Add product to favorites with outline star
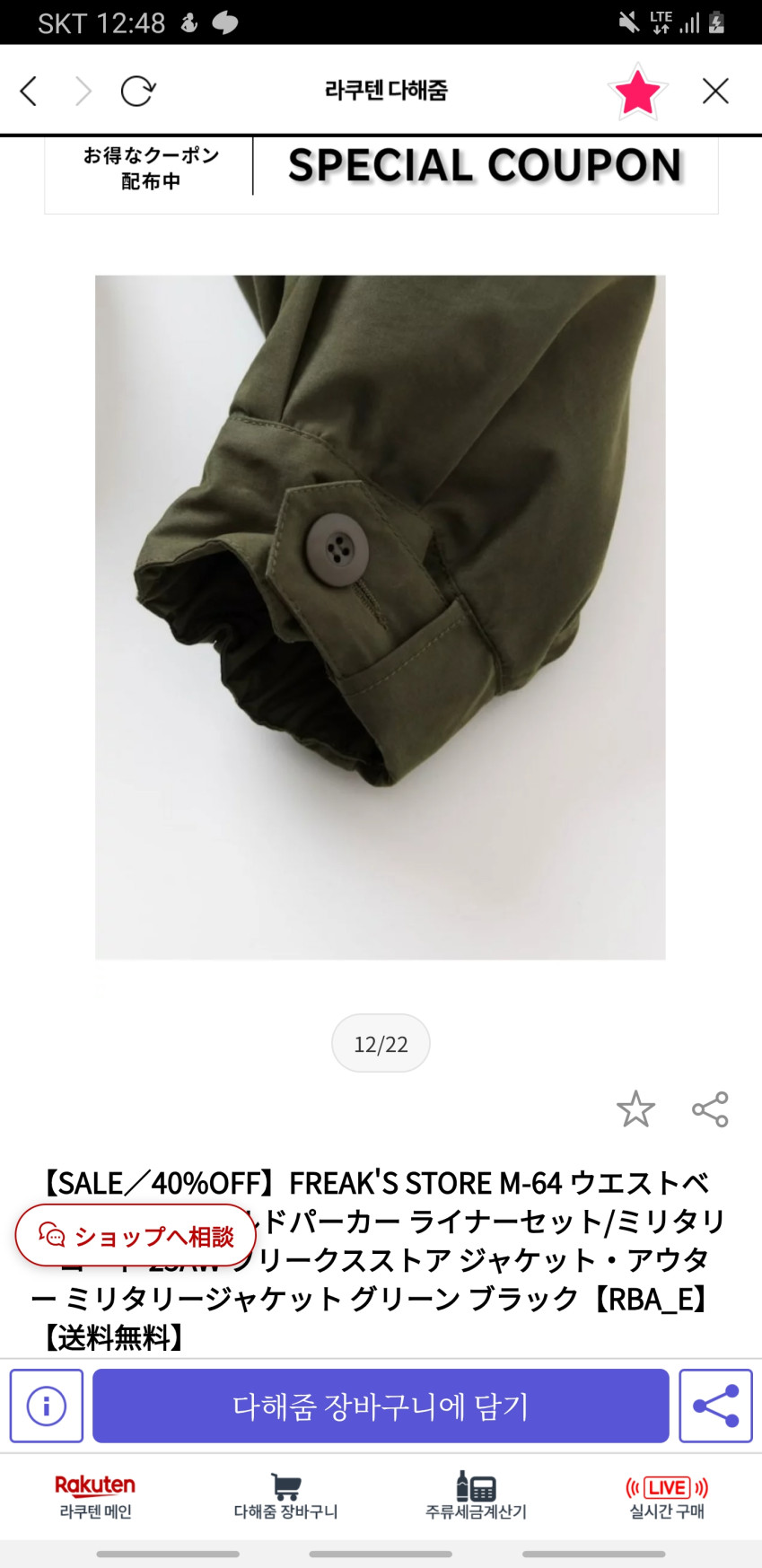 (x=635, y=1109)
